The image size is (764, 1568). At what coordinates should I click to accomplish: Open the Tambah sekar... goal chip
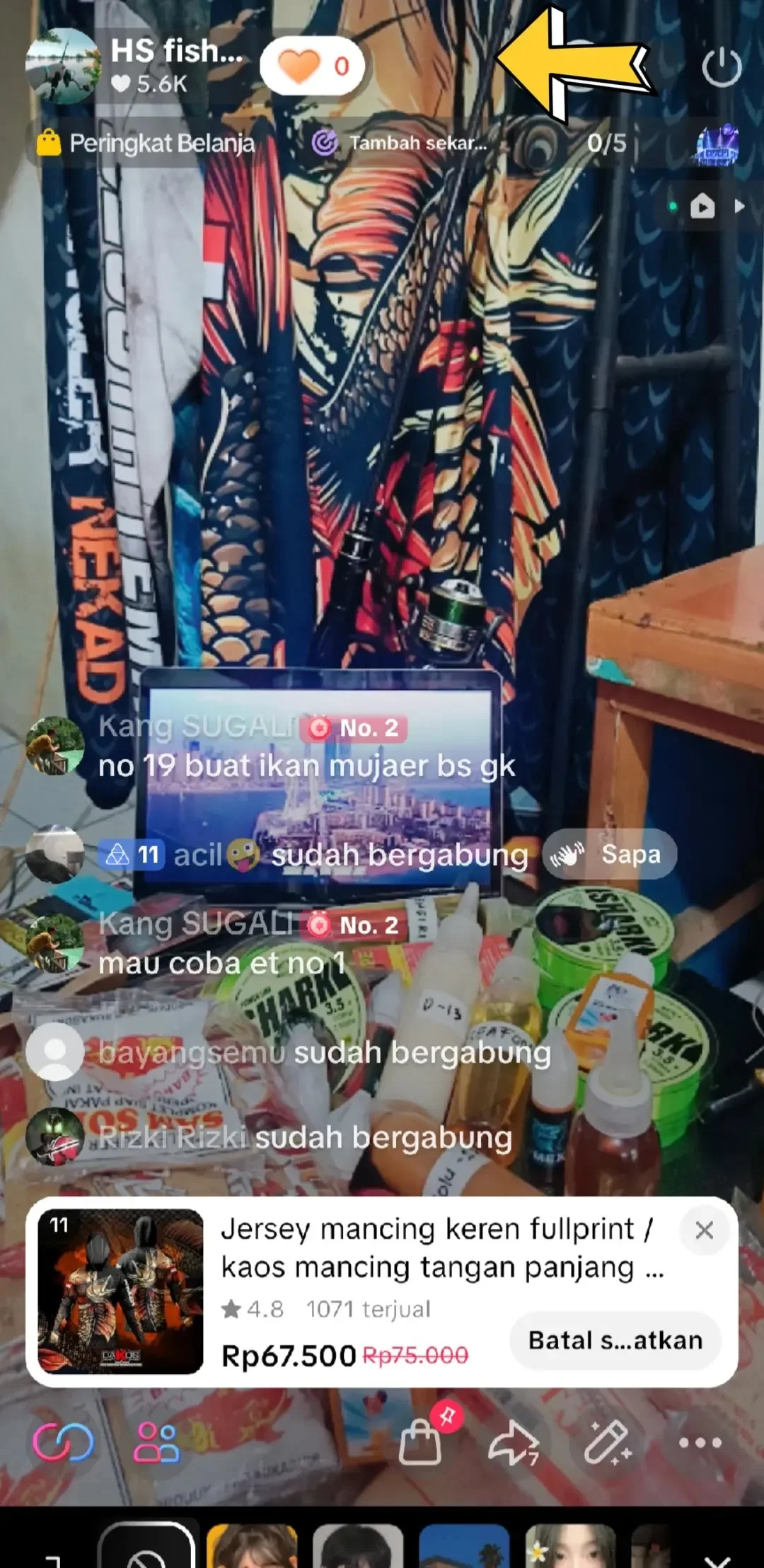[x=400, y=143]
